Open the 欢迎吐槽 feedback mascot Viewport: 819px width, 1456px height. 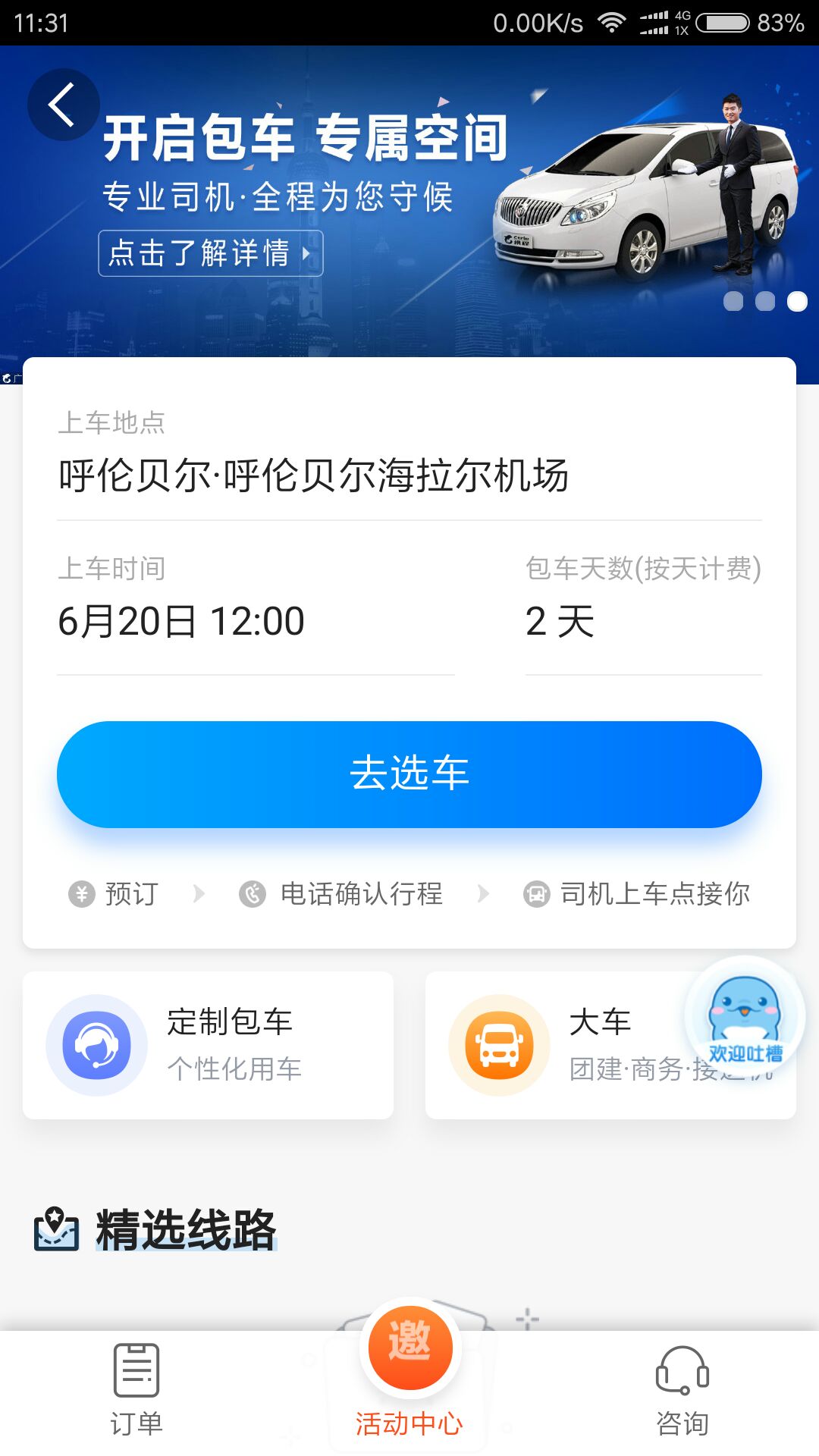tap(745, 1016)
